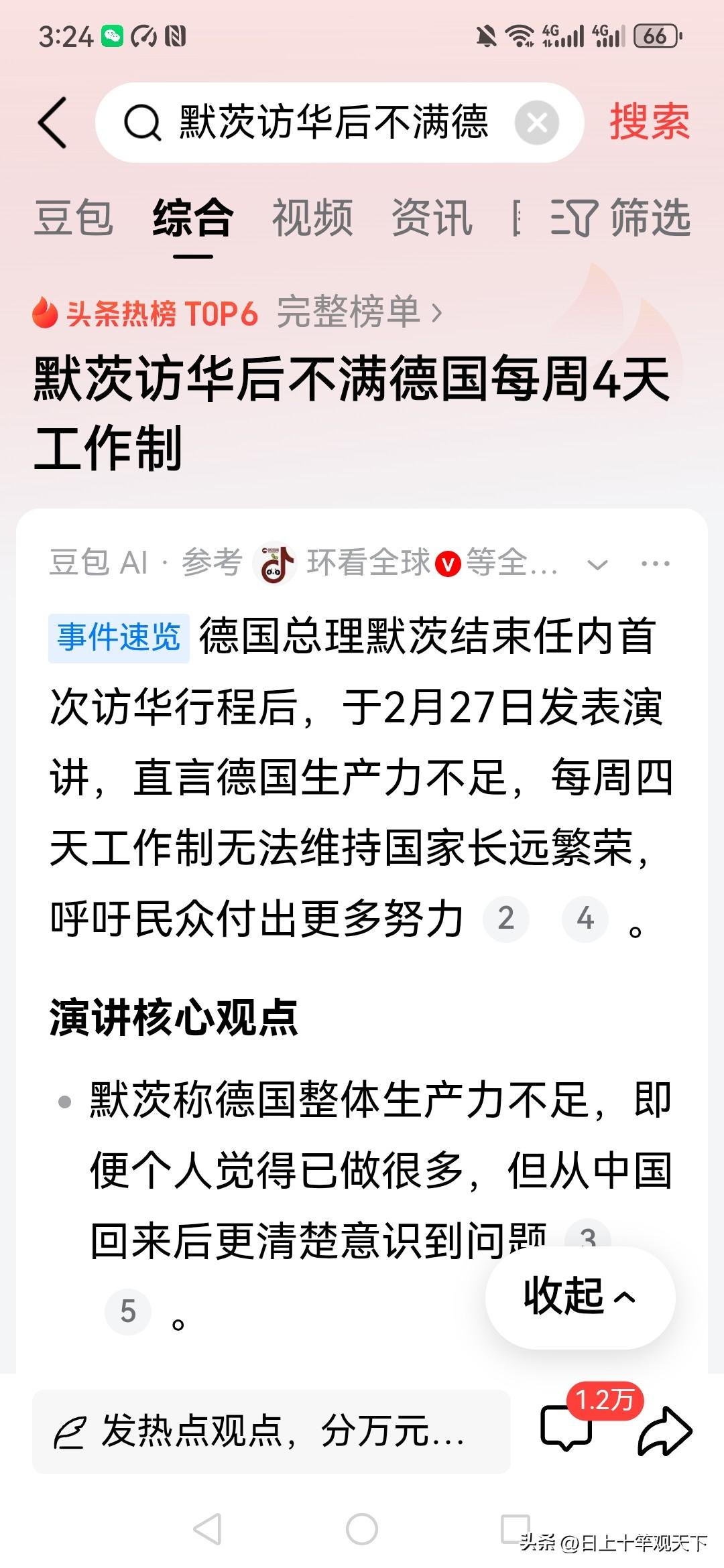724x1568 pixels.
Task: Tap the magnifier icon in the search bar
Action: (142, 122)
